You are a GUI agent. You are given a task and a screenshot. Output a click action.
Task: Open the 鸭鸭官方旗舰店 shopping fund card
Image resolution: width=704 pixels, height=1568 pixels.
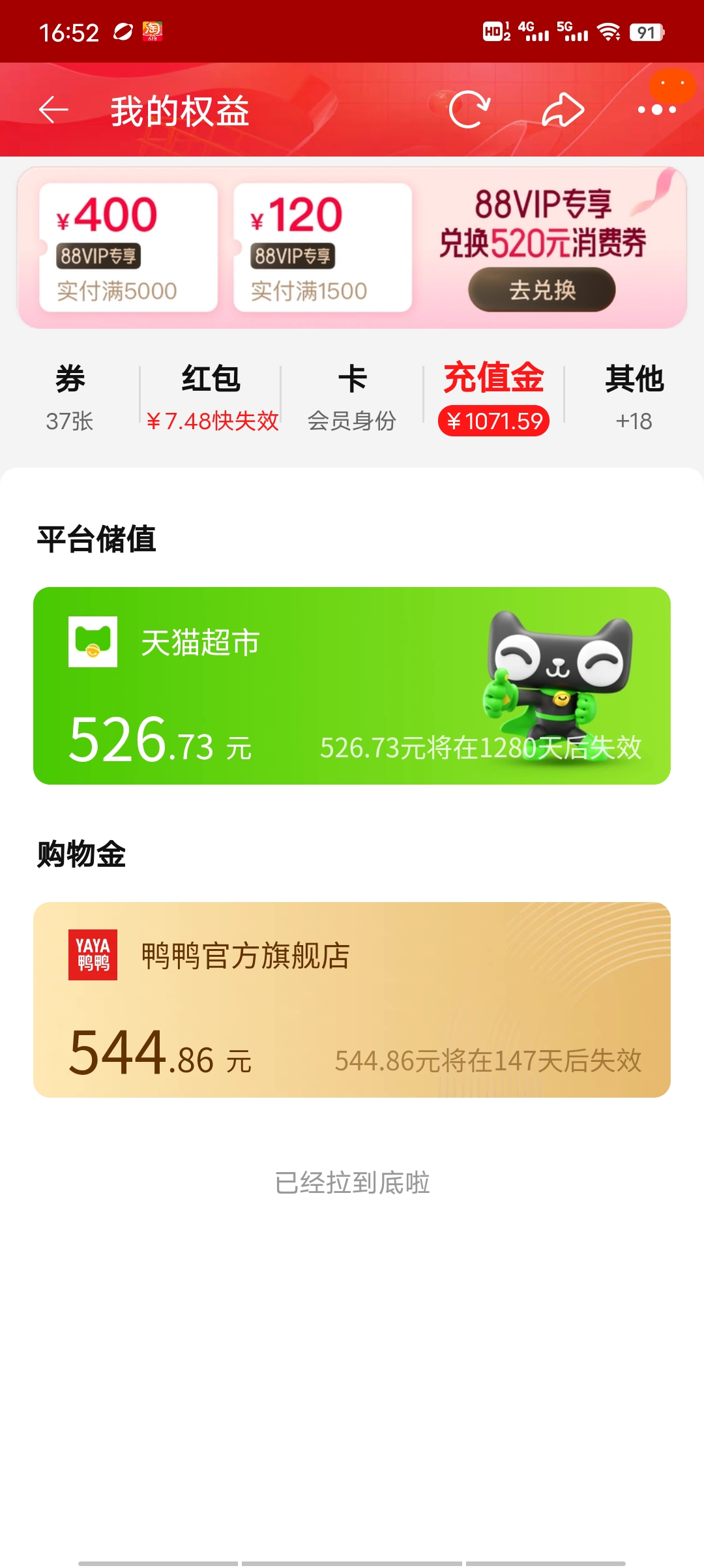pos(352,999)
